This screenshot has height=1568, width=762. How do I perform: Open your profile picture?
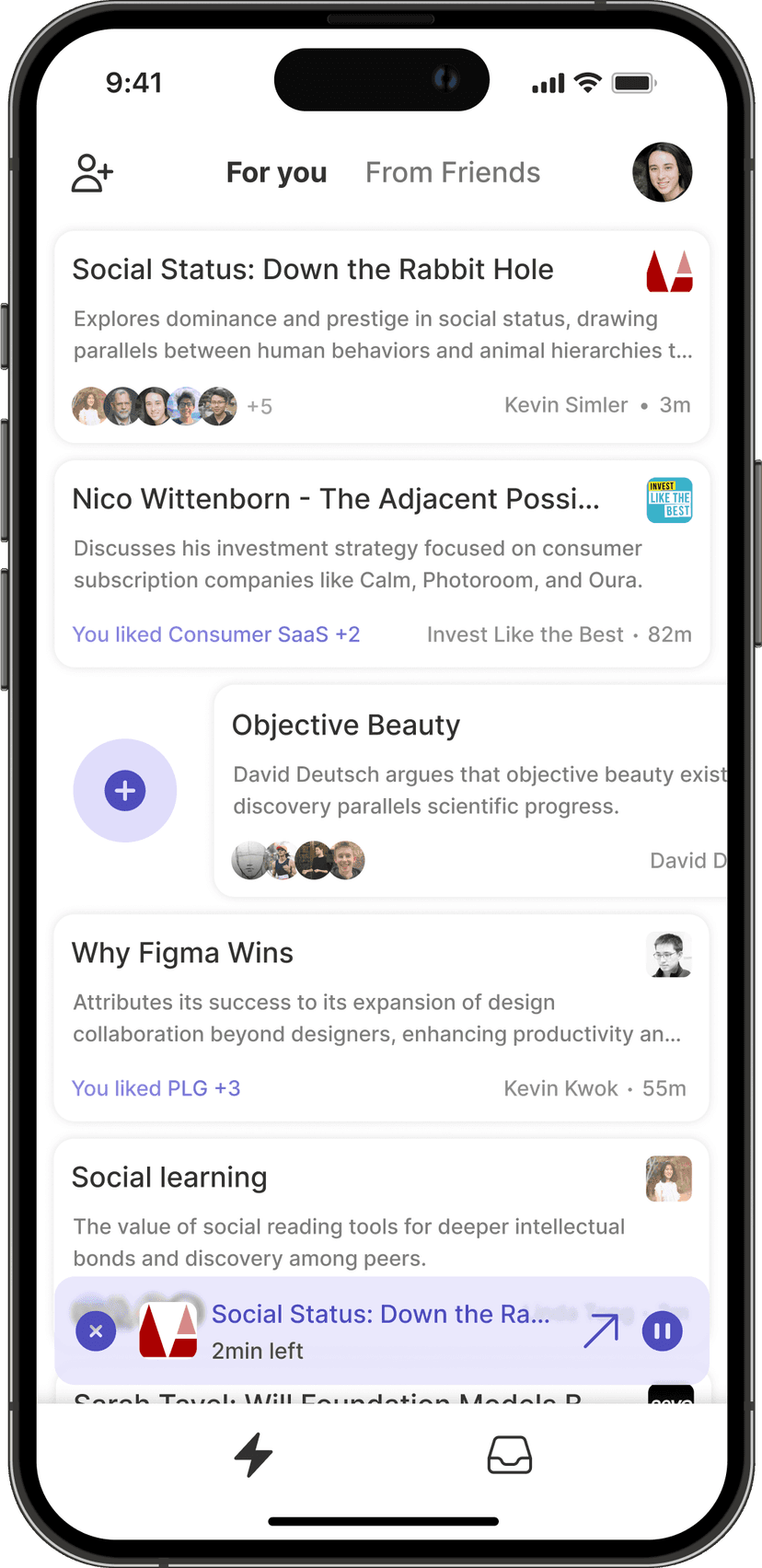(662, 172)
